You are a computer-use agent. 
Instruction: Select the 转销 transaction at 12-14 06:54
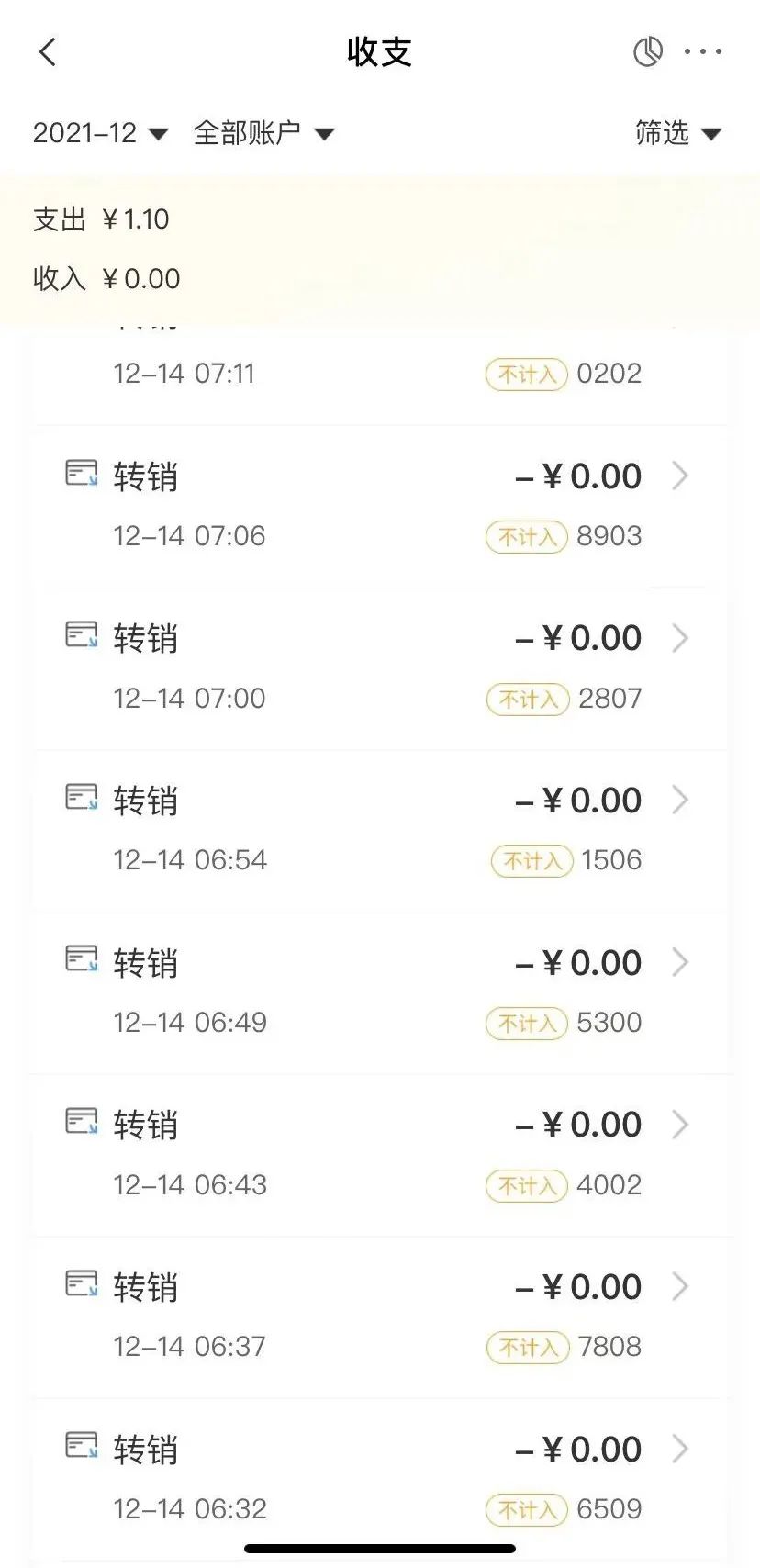tap(380, 830)
